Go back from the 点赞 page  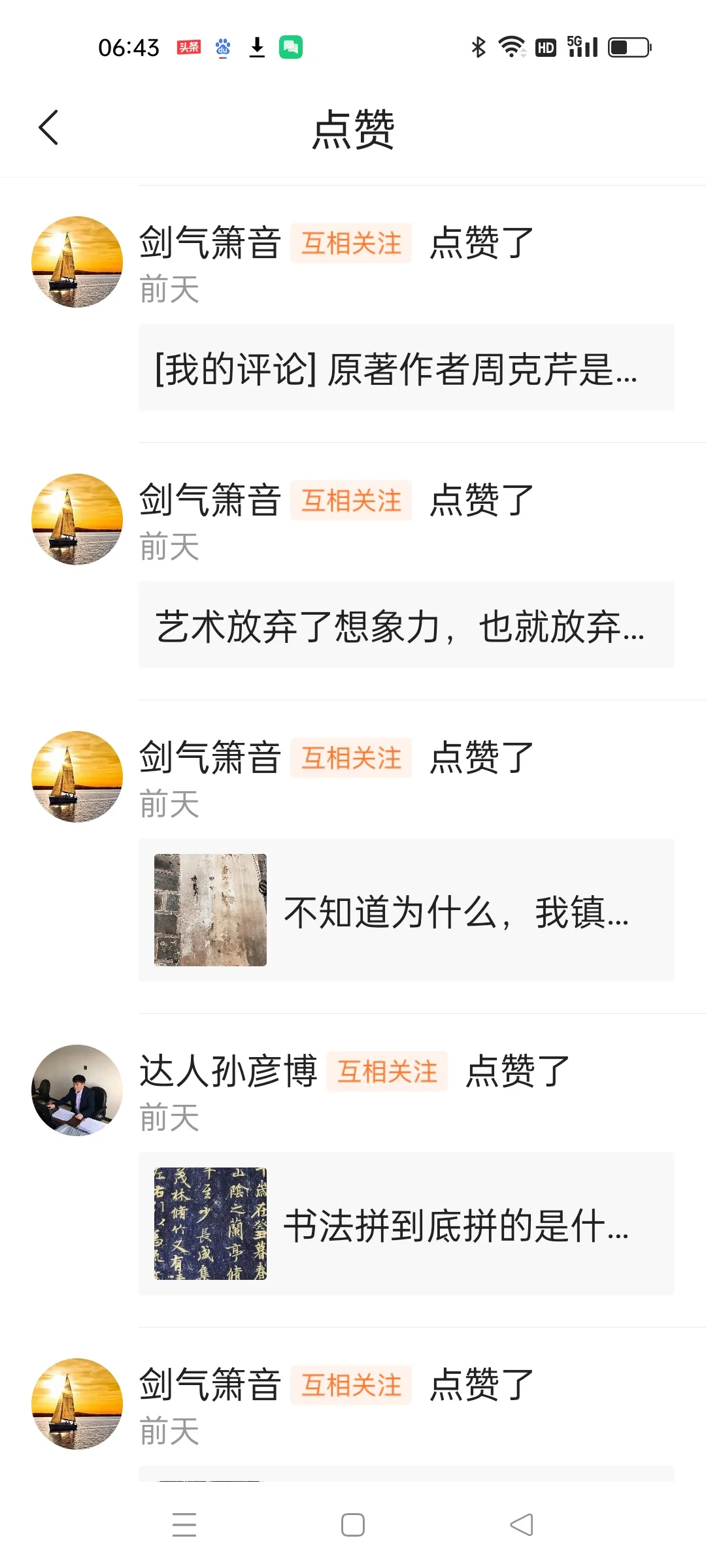pyautogui.click(x=49, y=127)
